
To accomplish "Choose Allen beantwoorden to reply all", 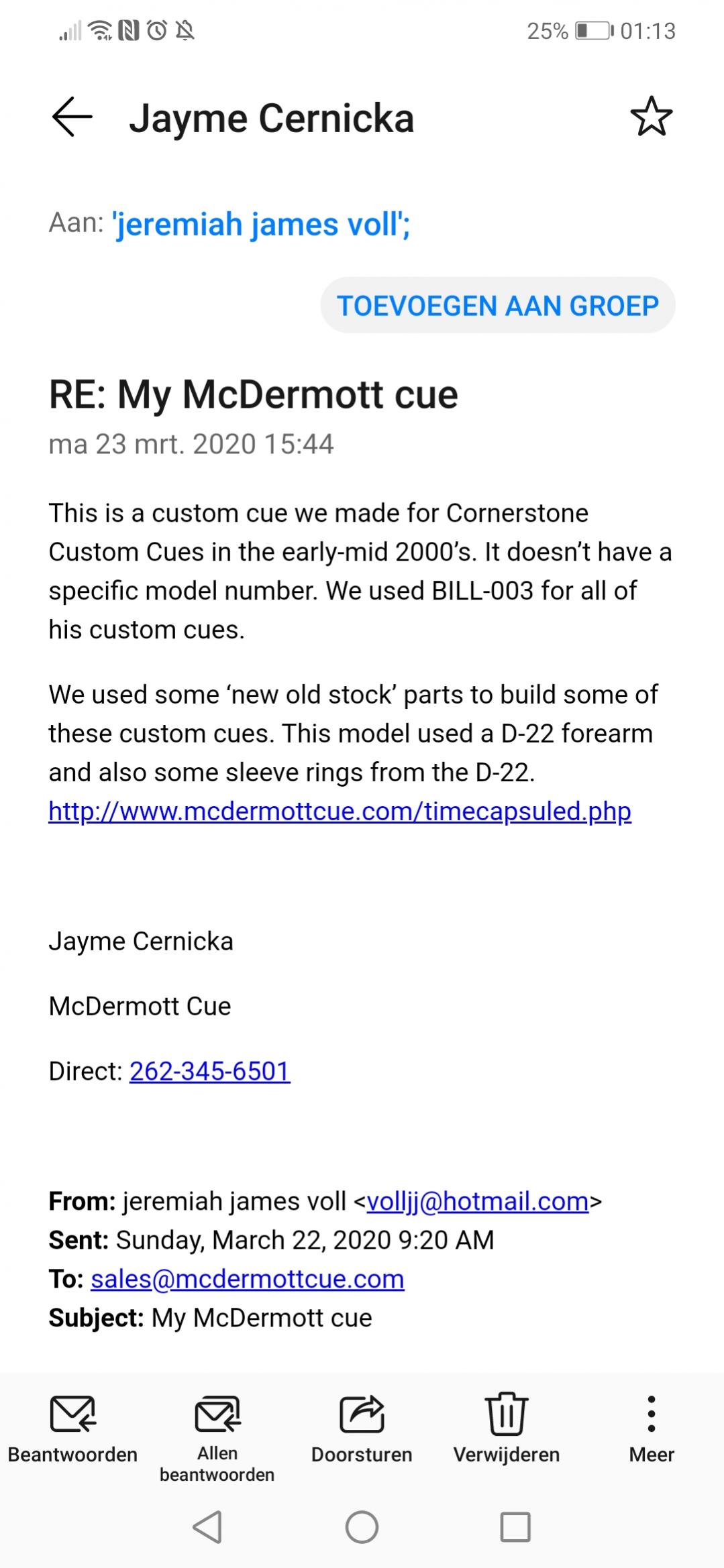I will (x=217, y=1434).
